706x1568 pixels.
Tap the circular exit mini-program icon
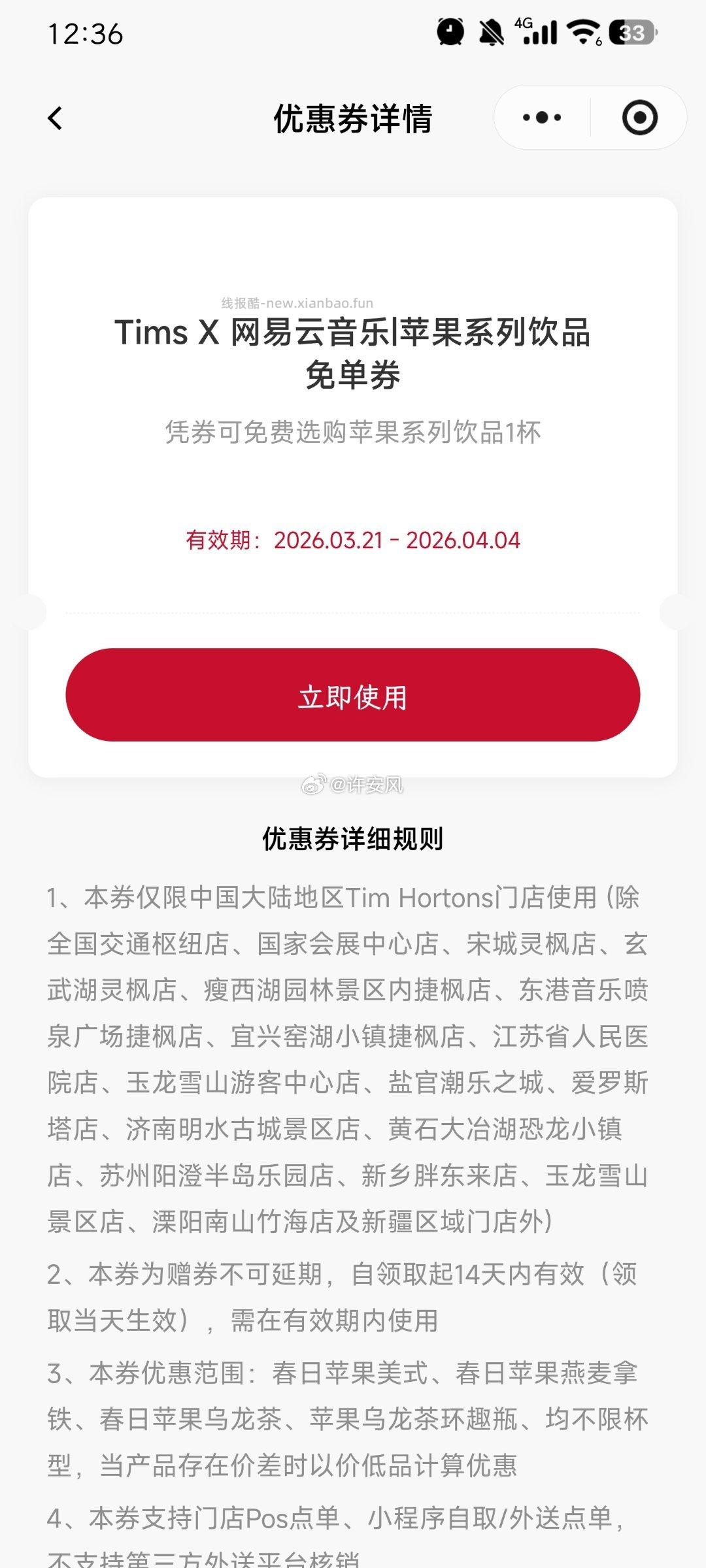[x=637, y=118]
